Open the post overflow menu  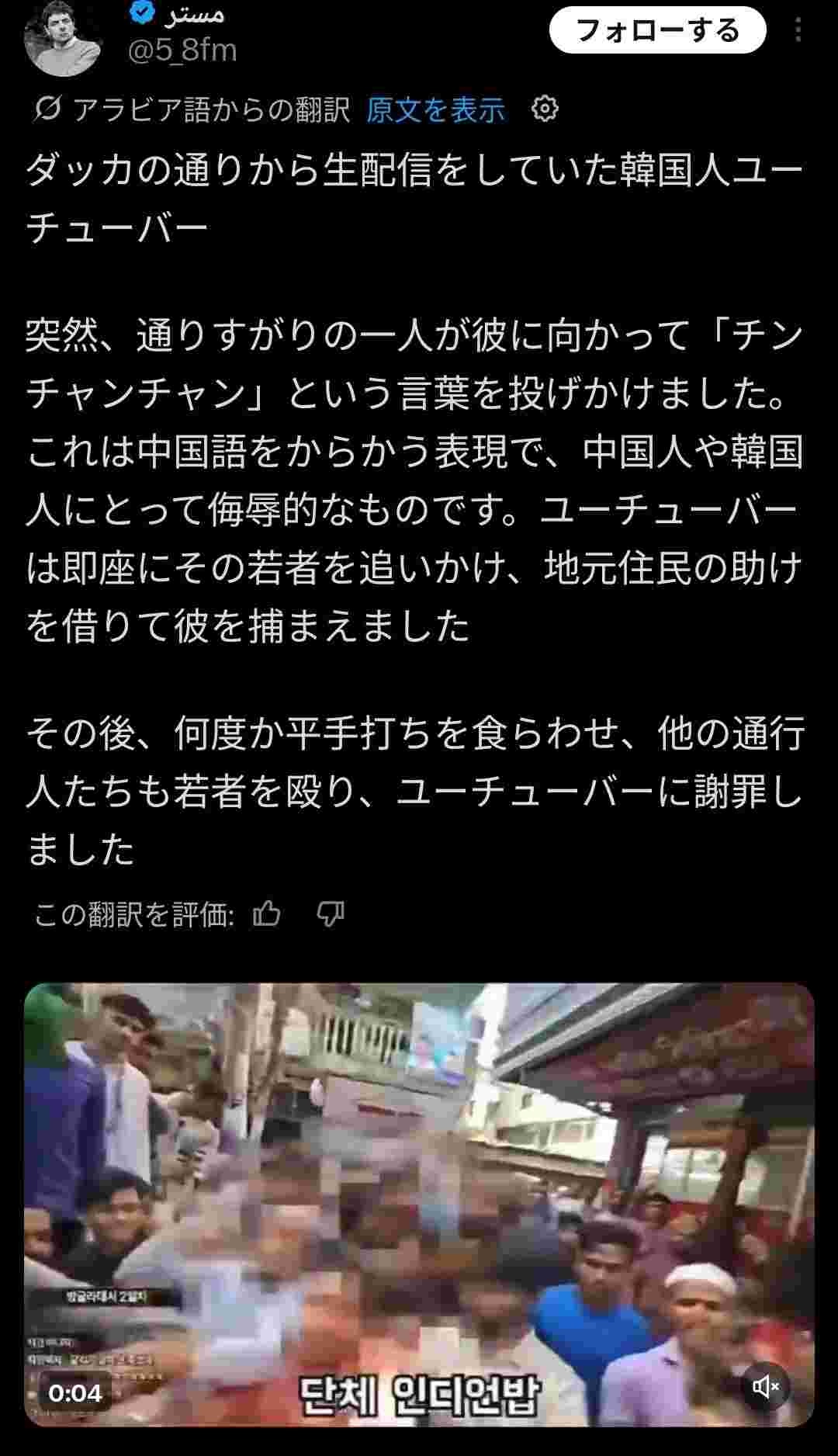pos(798,30)
